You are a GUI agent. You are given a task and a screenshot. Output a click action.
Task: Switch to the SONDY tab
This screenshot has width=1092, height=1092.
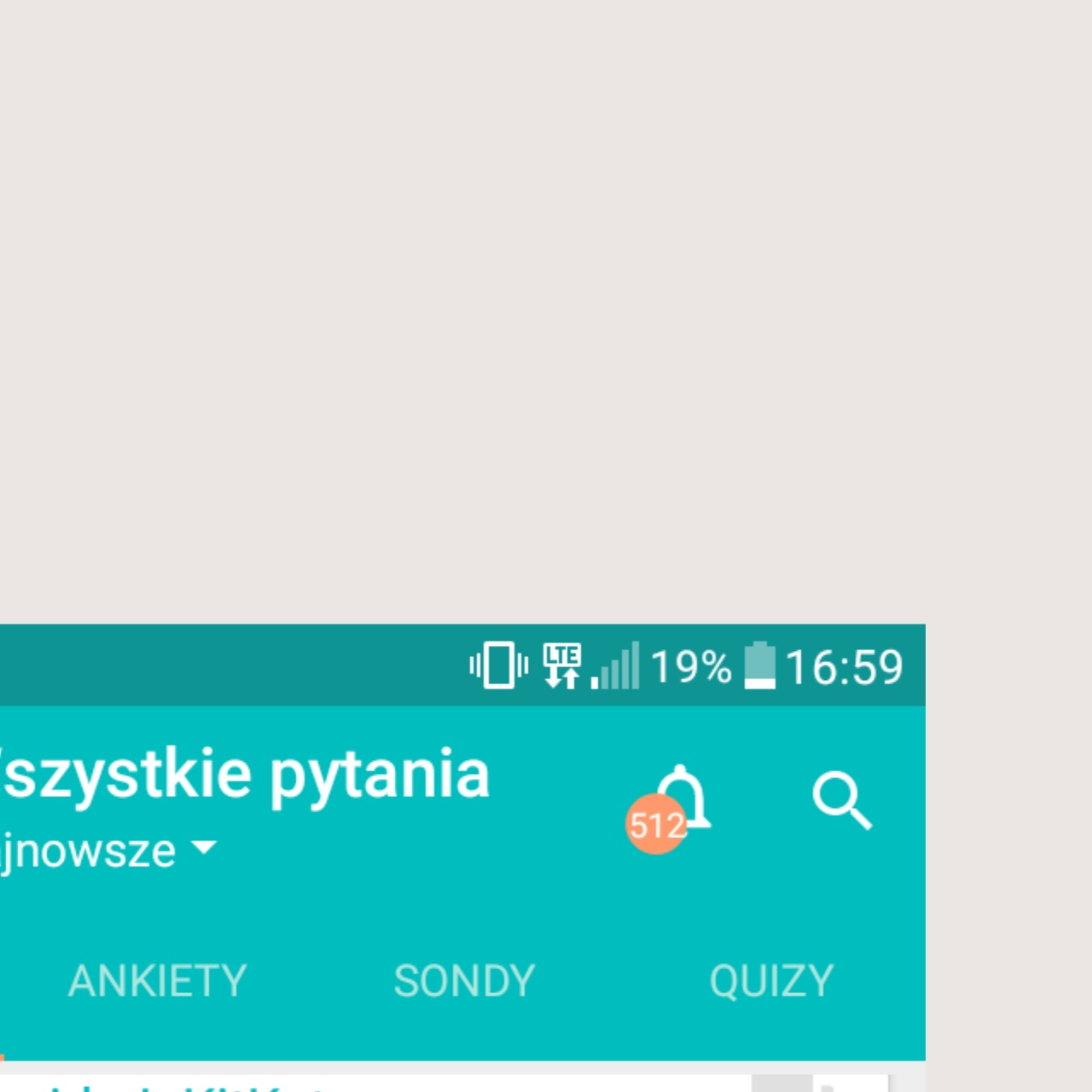pyautogui.click(x=464, y=981)
